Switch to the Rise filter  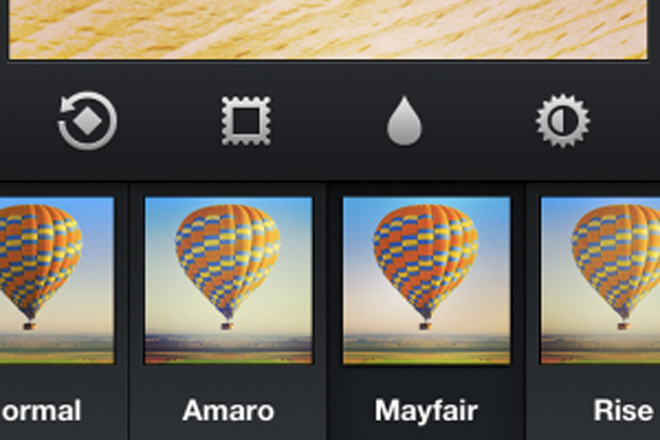point(602,281)
